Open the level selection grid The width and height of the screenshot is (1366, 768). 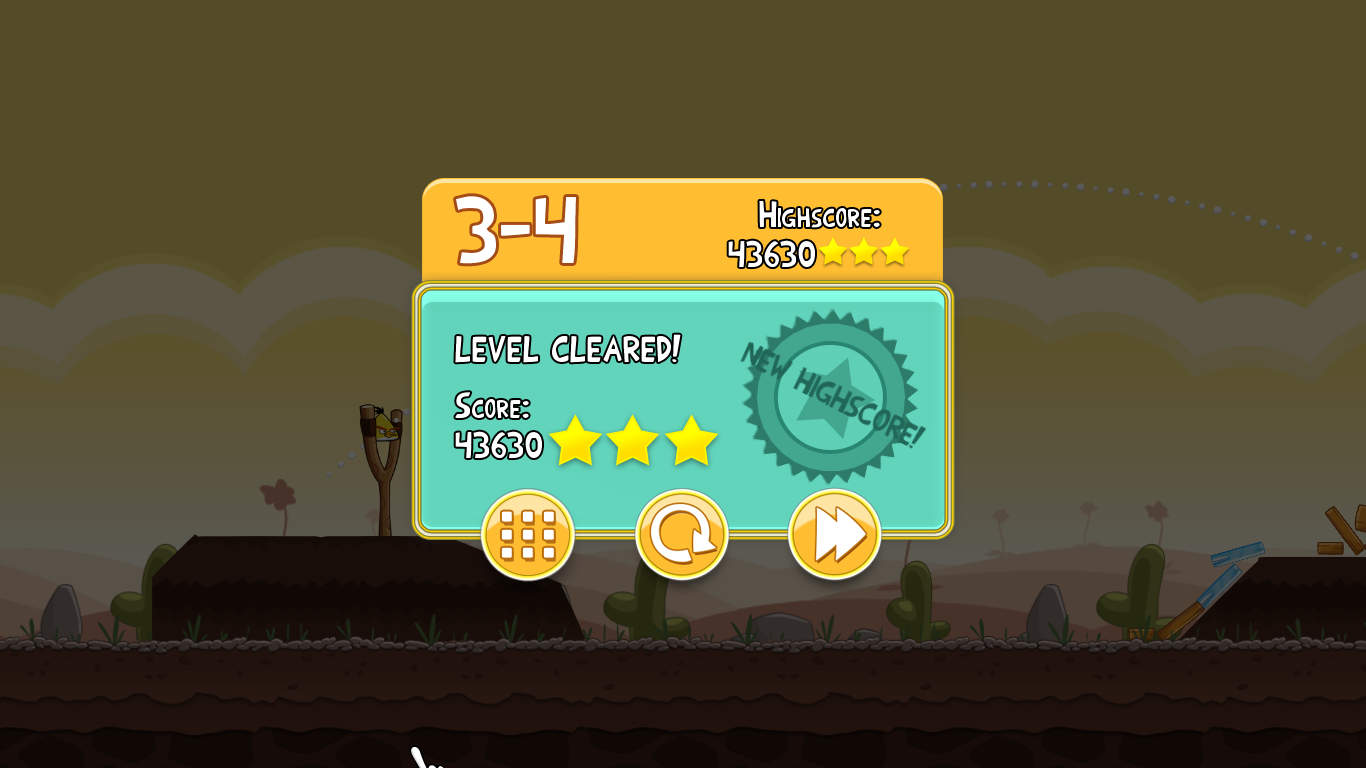[527, 535]
